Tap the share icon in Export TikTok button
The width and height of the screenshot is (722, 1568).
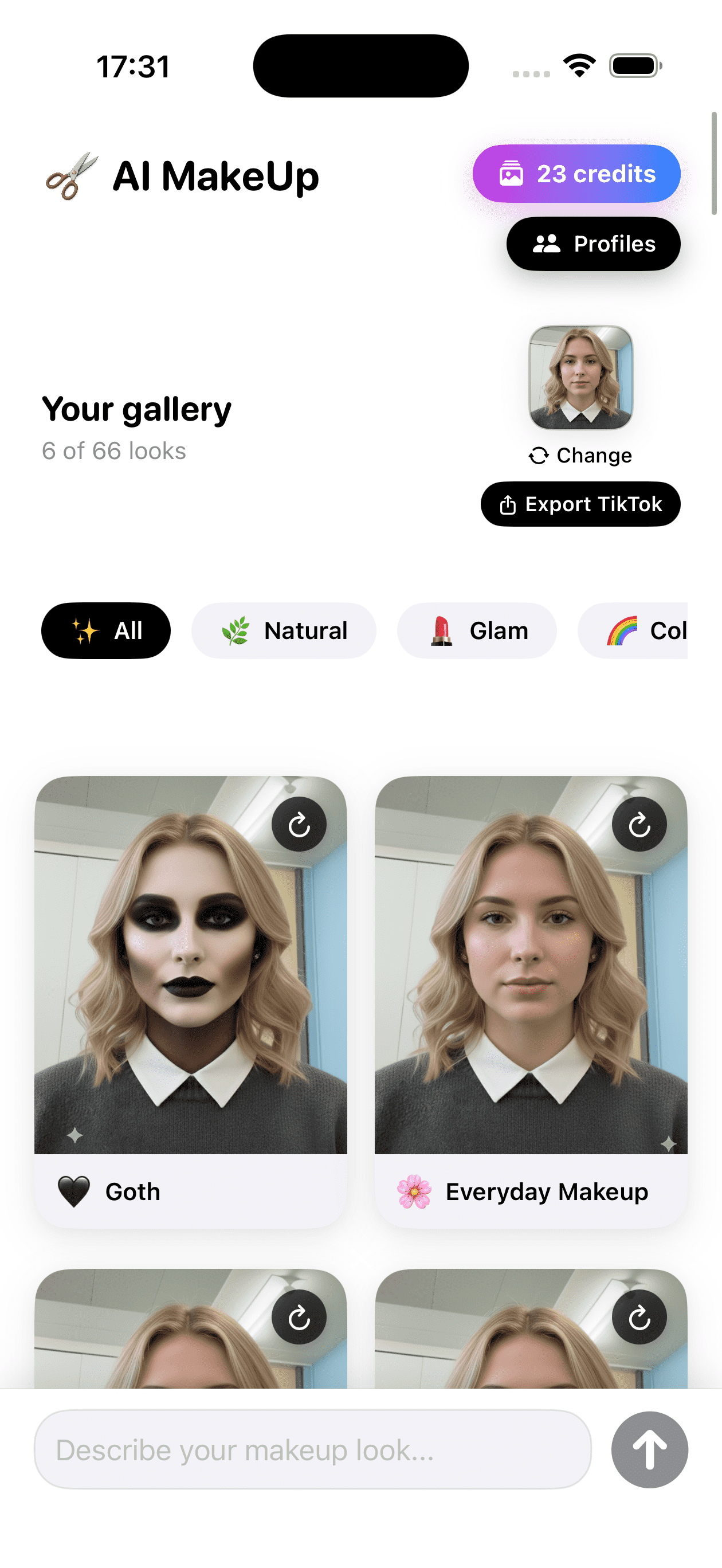[508, 504]
